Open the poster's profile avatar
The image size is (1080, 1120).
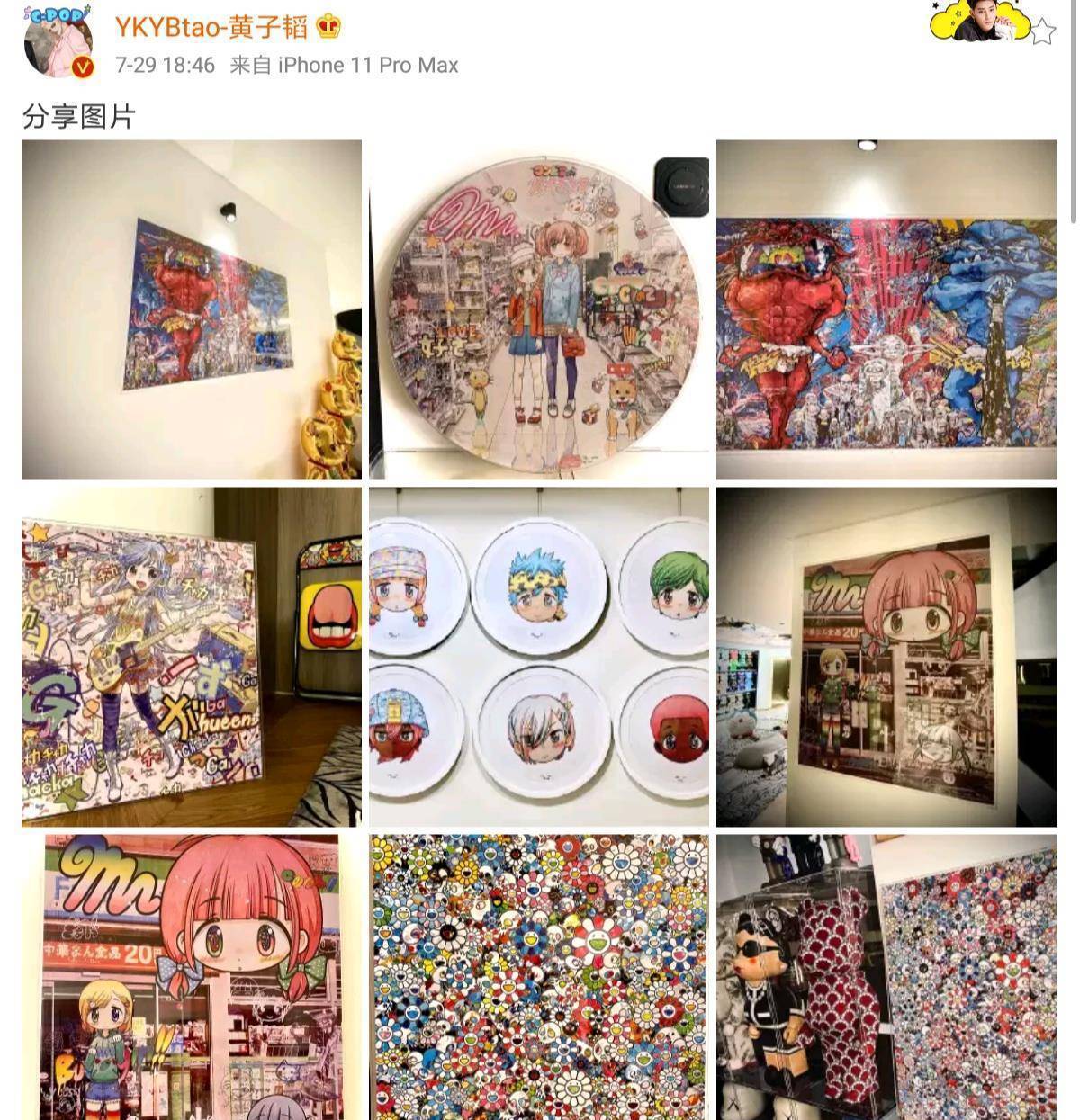pyautogui.click(x=59, y=43)
